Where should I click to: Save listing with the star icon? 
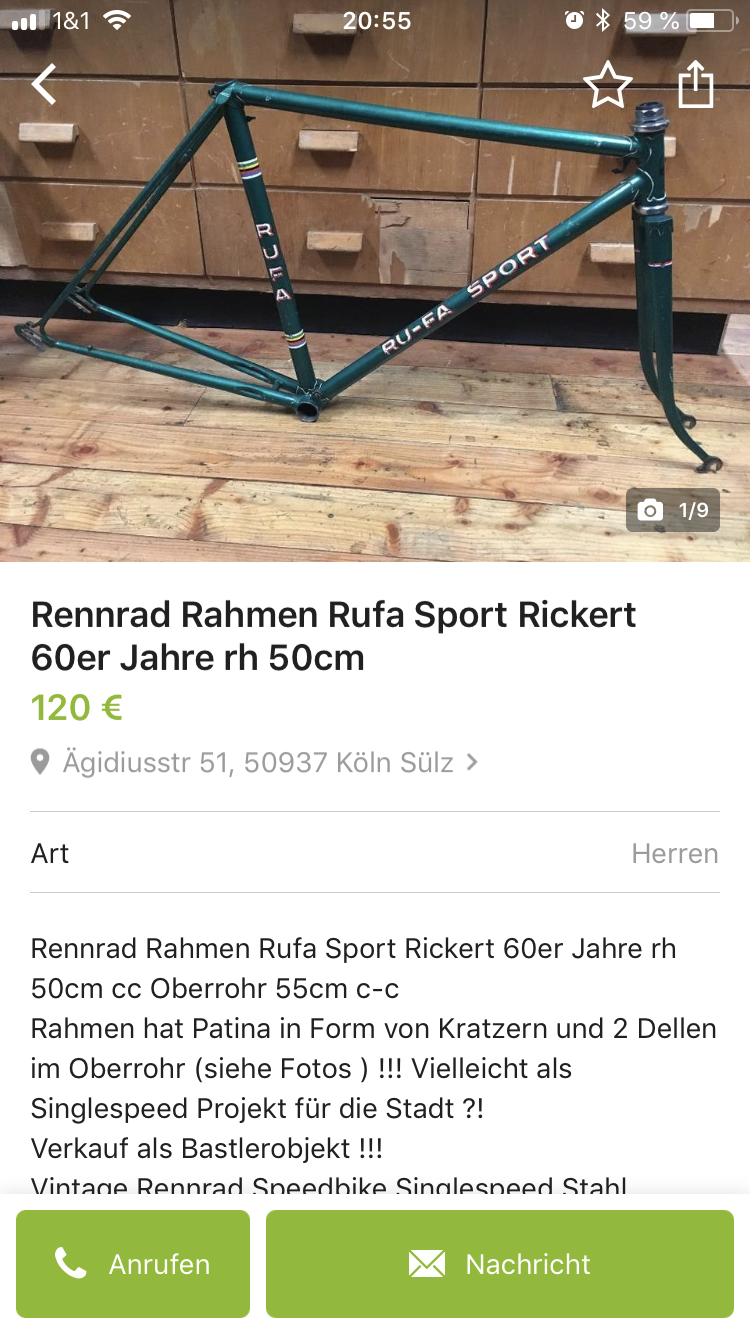[608, 85]
